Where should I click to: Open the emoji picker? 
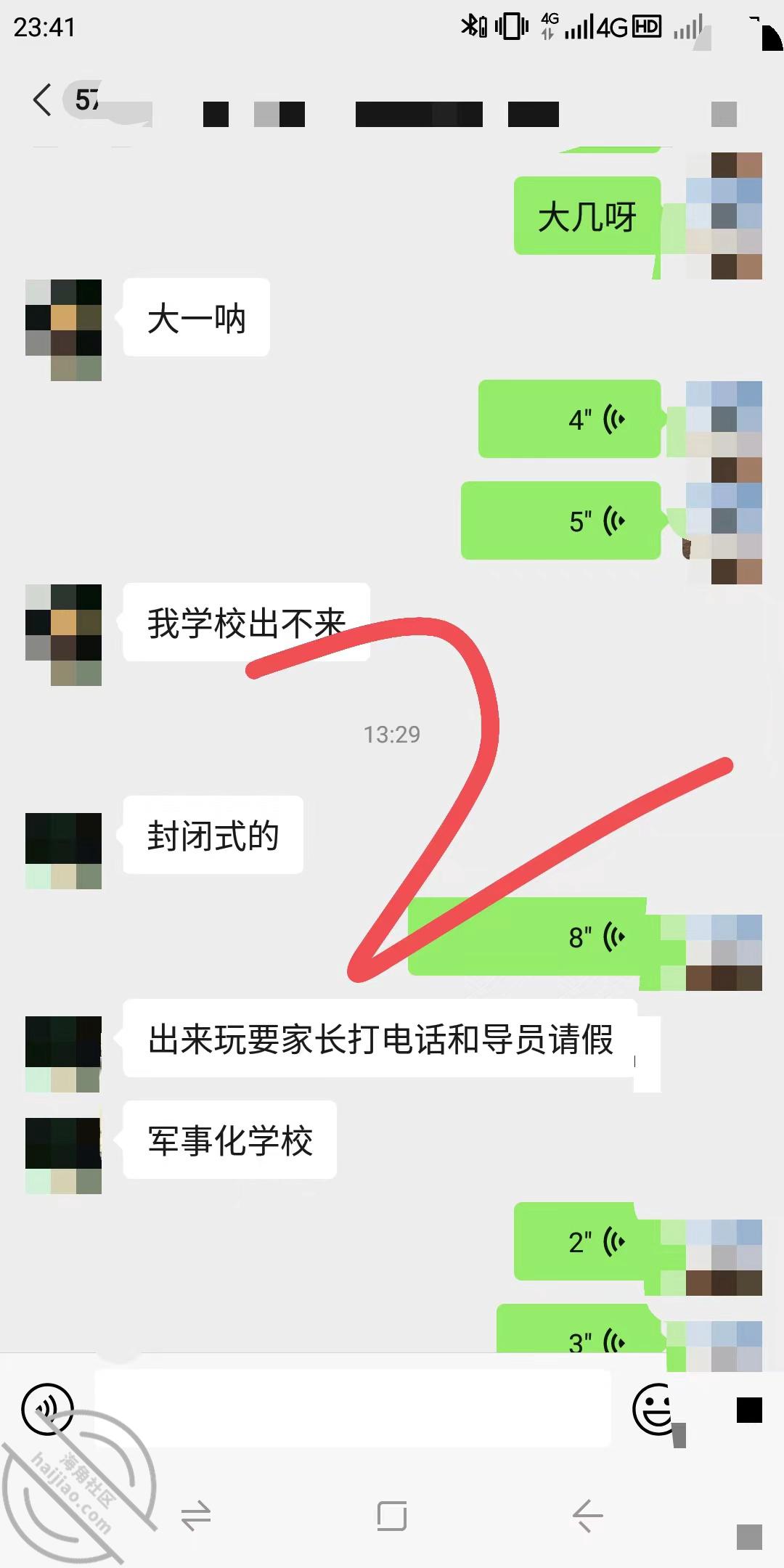pos(656,1409)
